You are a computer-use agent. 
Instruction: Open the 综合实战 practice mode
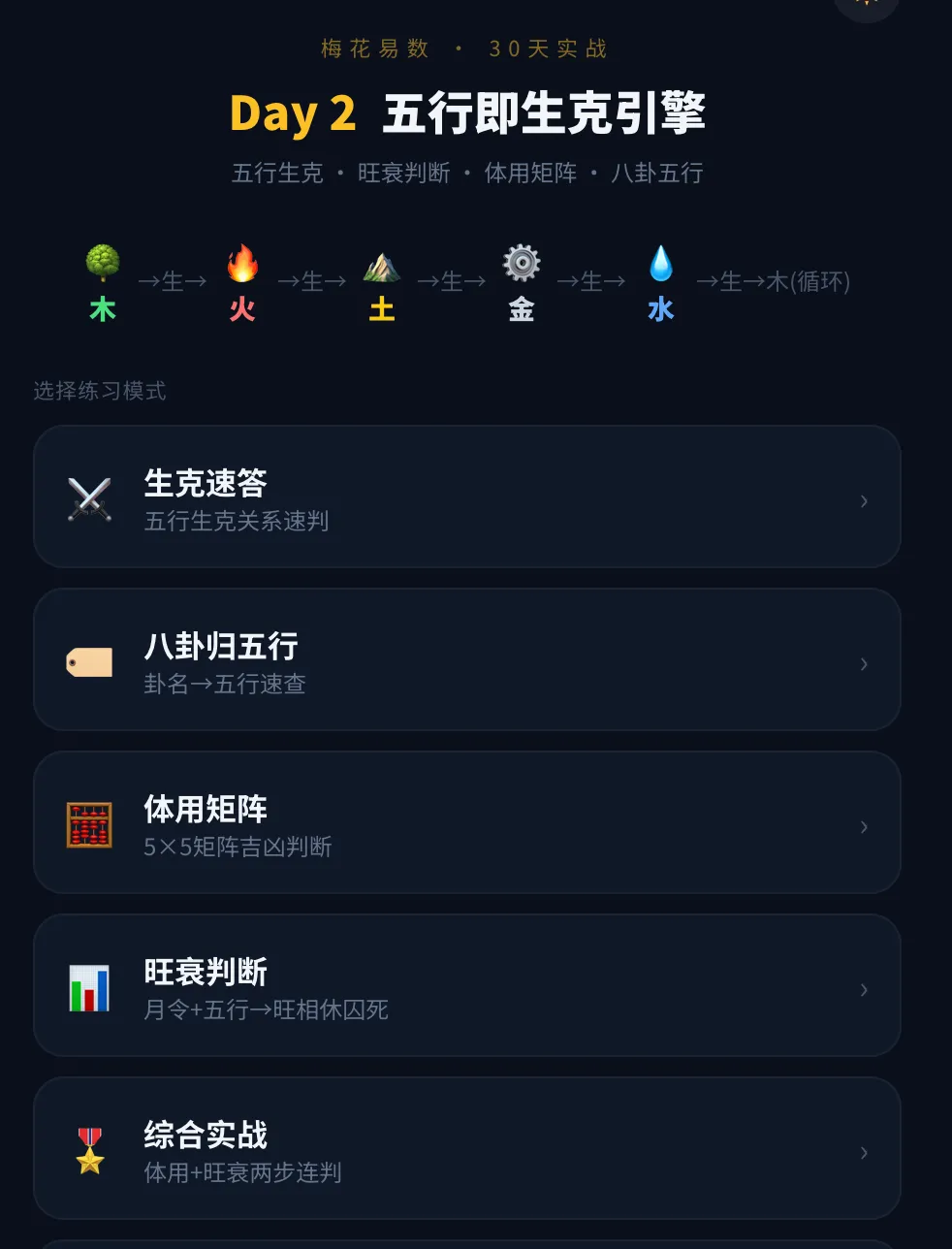467,1149
